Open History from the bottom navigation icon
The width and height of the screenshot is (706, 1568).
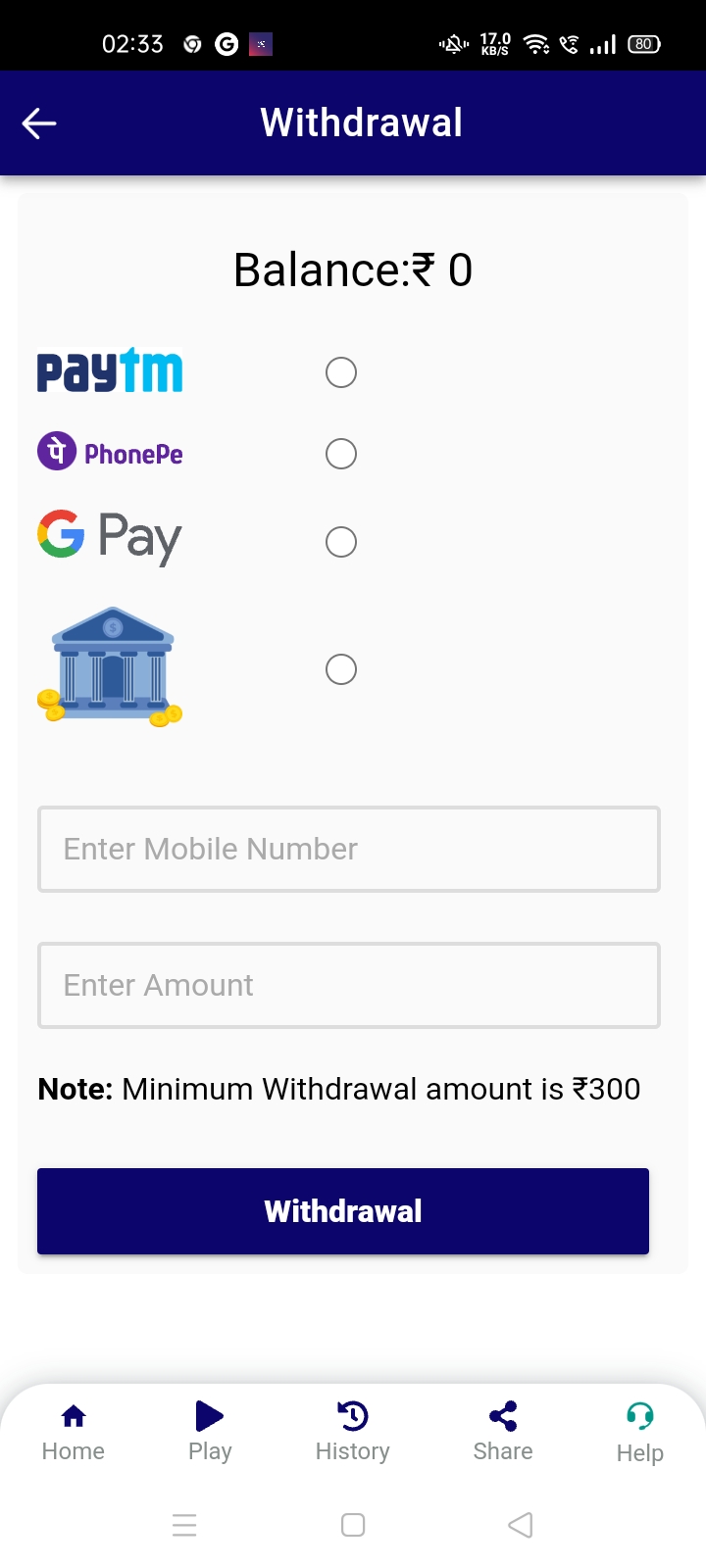pyautogui.click(x=352, y=1415)
